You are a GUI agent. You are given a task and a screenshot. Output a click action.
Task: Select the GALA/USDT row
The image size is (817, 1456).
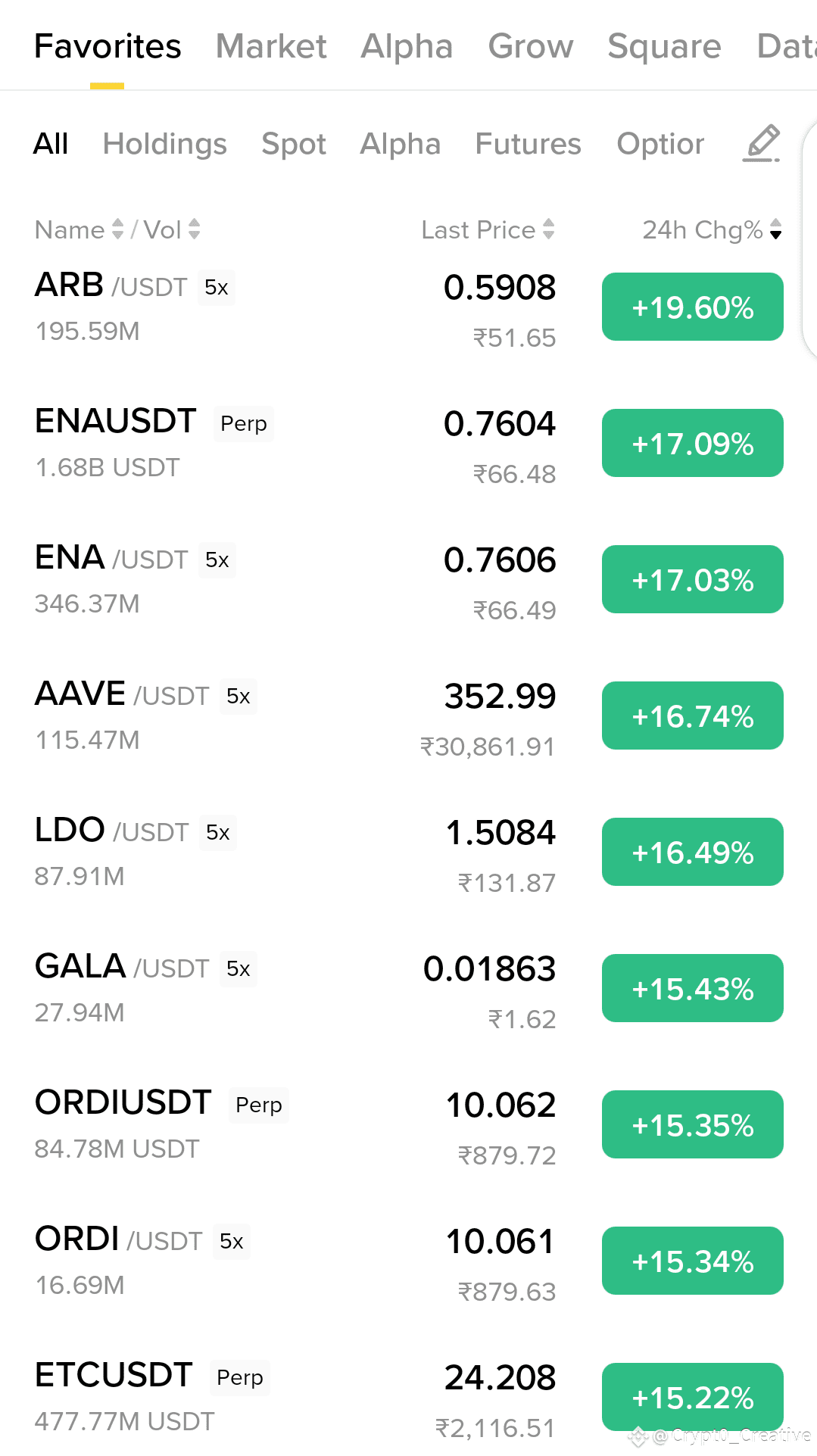[409, 989]
